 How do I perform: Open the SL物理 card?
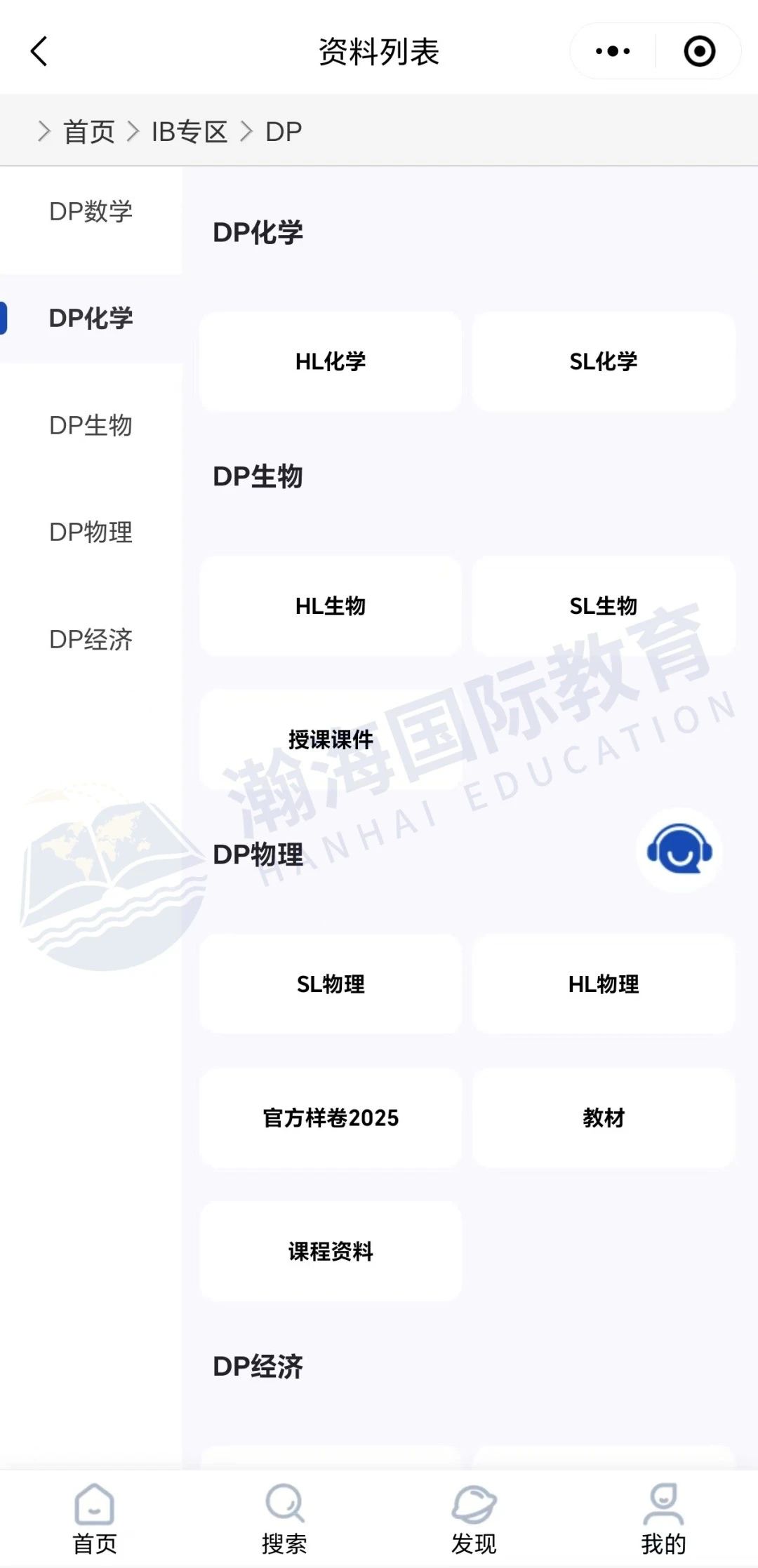pos(331,984)
